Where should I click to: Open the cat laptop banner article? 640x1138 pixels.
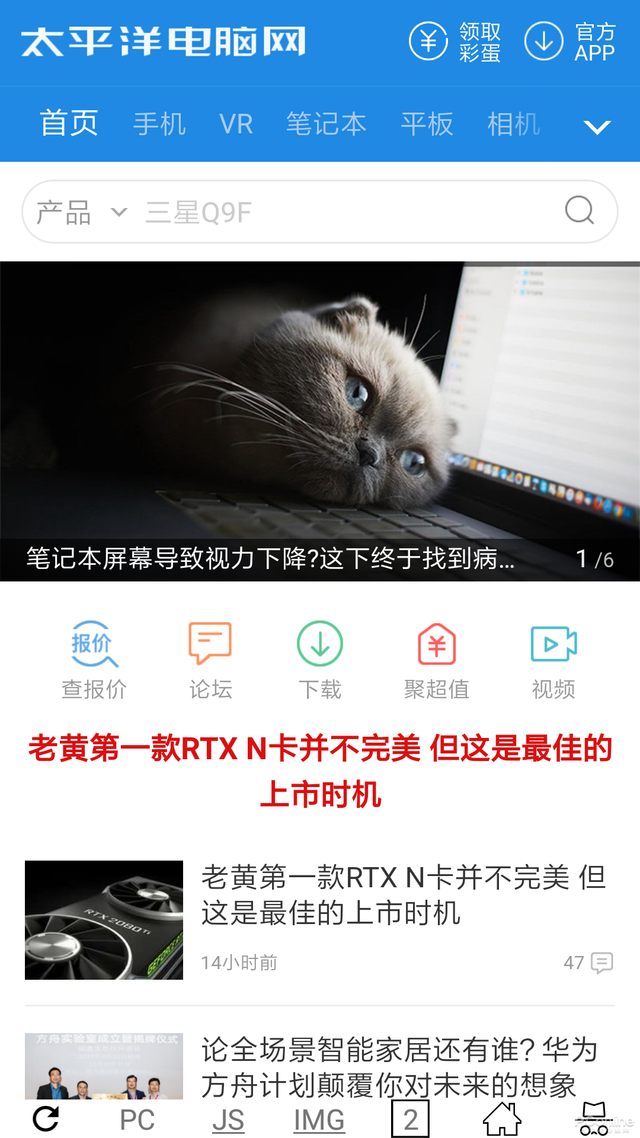320,421
